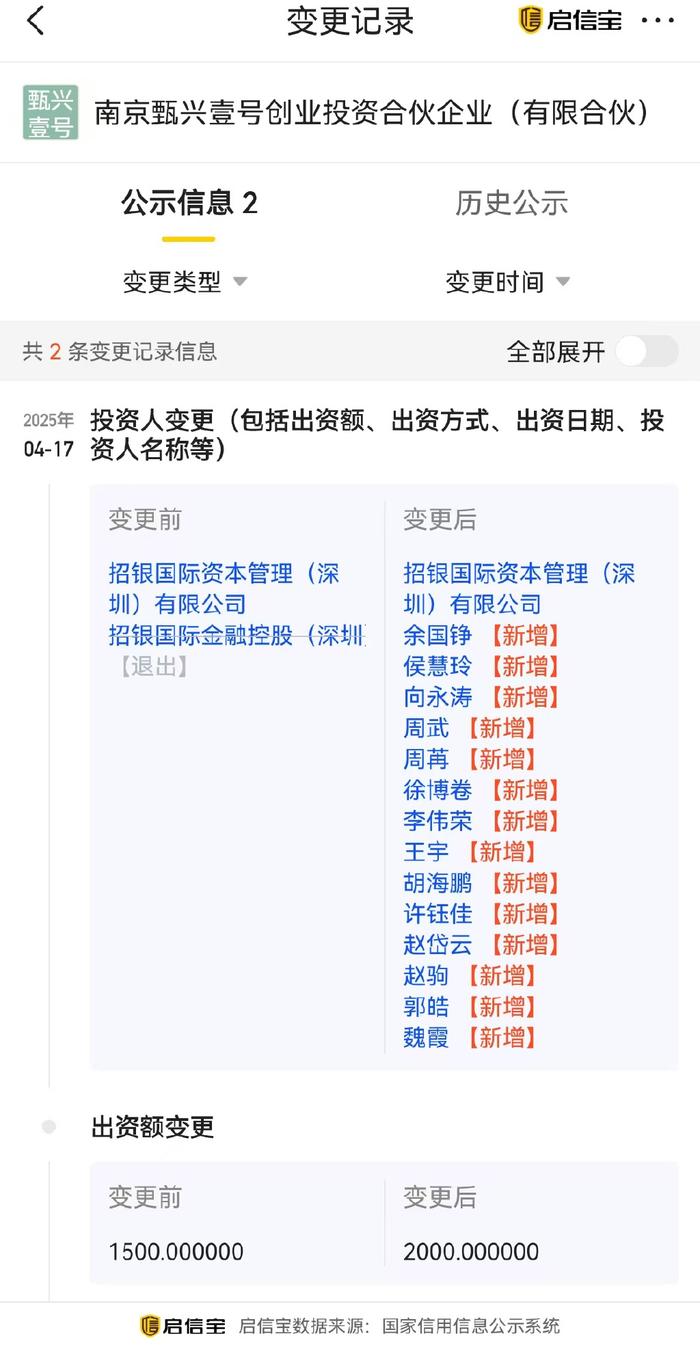Image resolution: width=700 pixels, height=1347 pixels.
Task: Open 魏霞's profile link
Action: click(x=426, y=1038)
